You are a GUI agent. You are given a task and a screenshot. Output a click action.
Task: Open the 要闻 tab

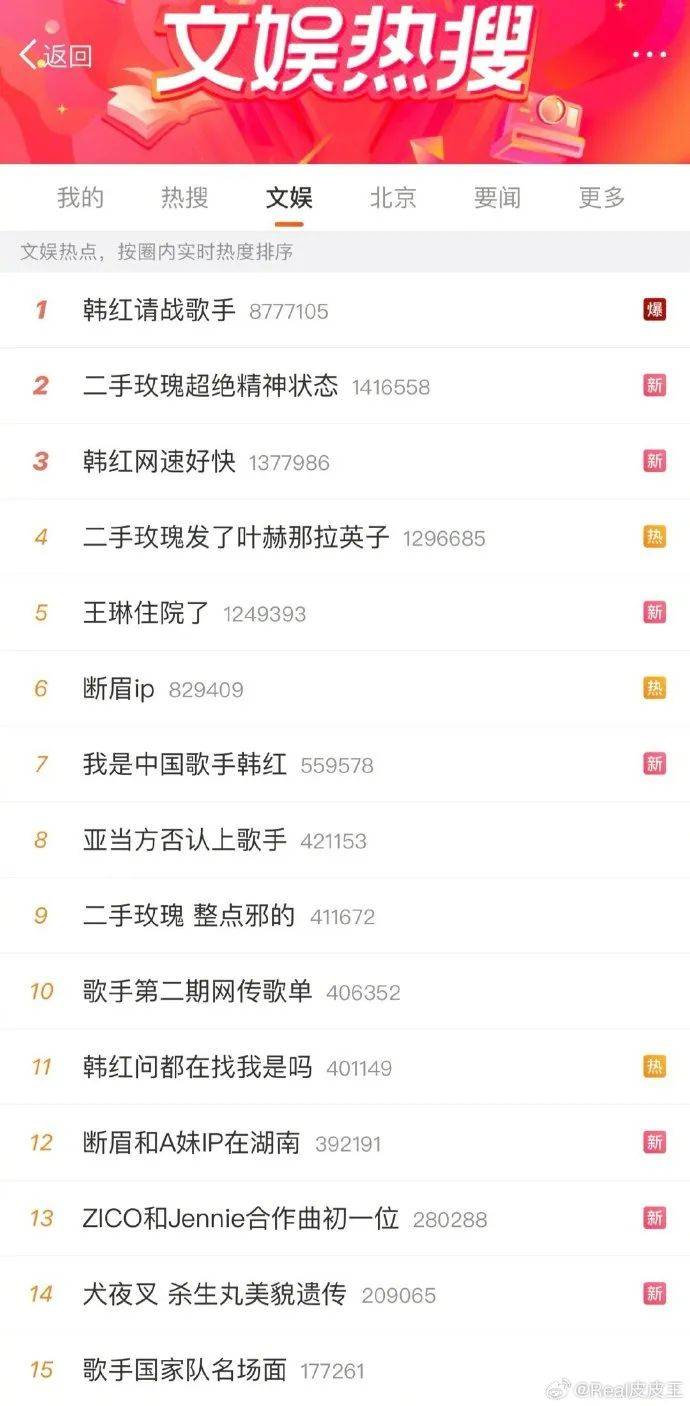497,198
